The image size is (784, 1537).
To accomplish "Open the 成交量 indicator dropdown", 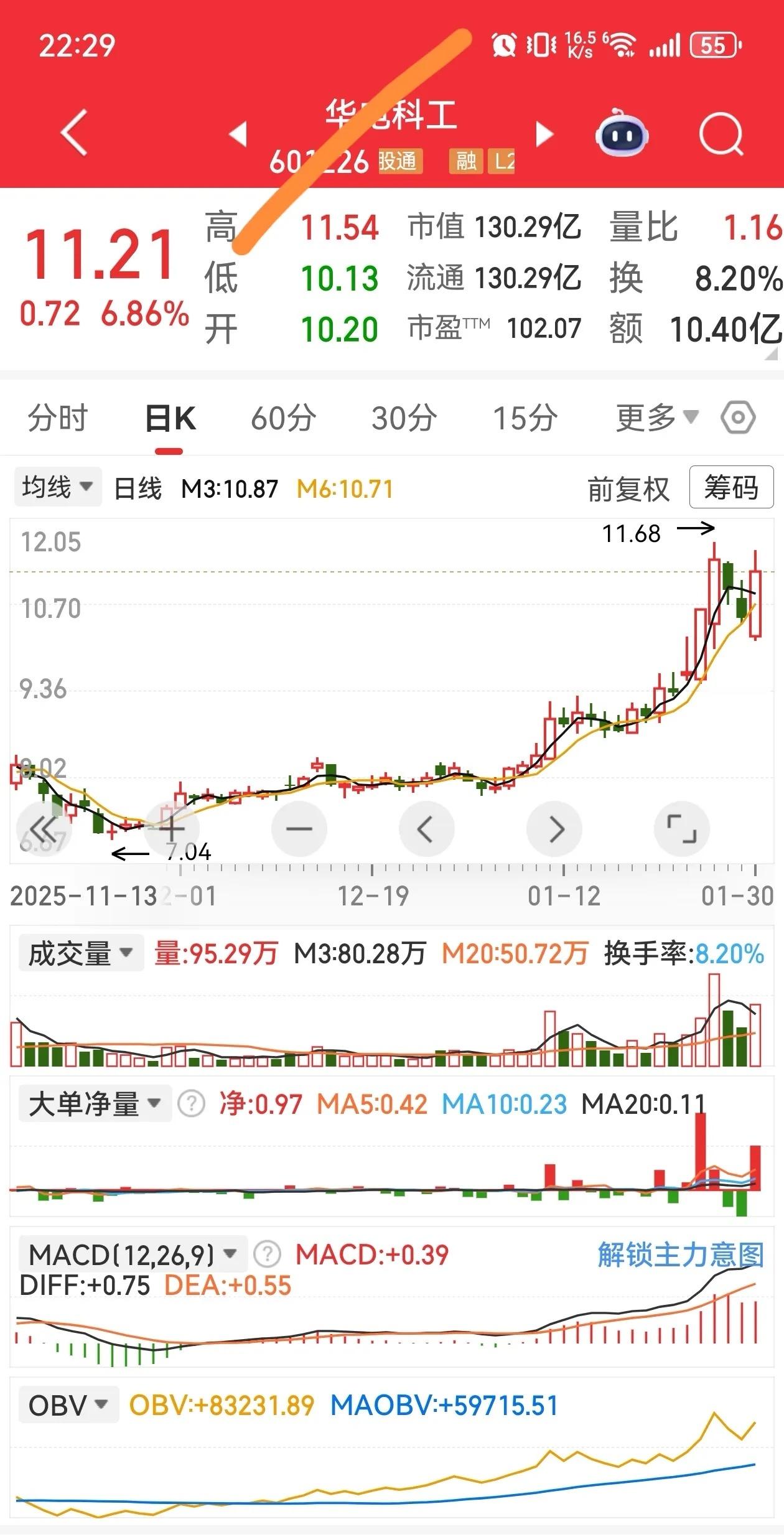I will pos(81,953).
